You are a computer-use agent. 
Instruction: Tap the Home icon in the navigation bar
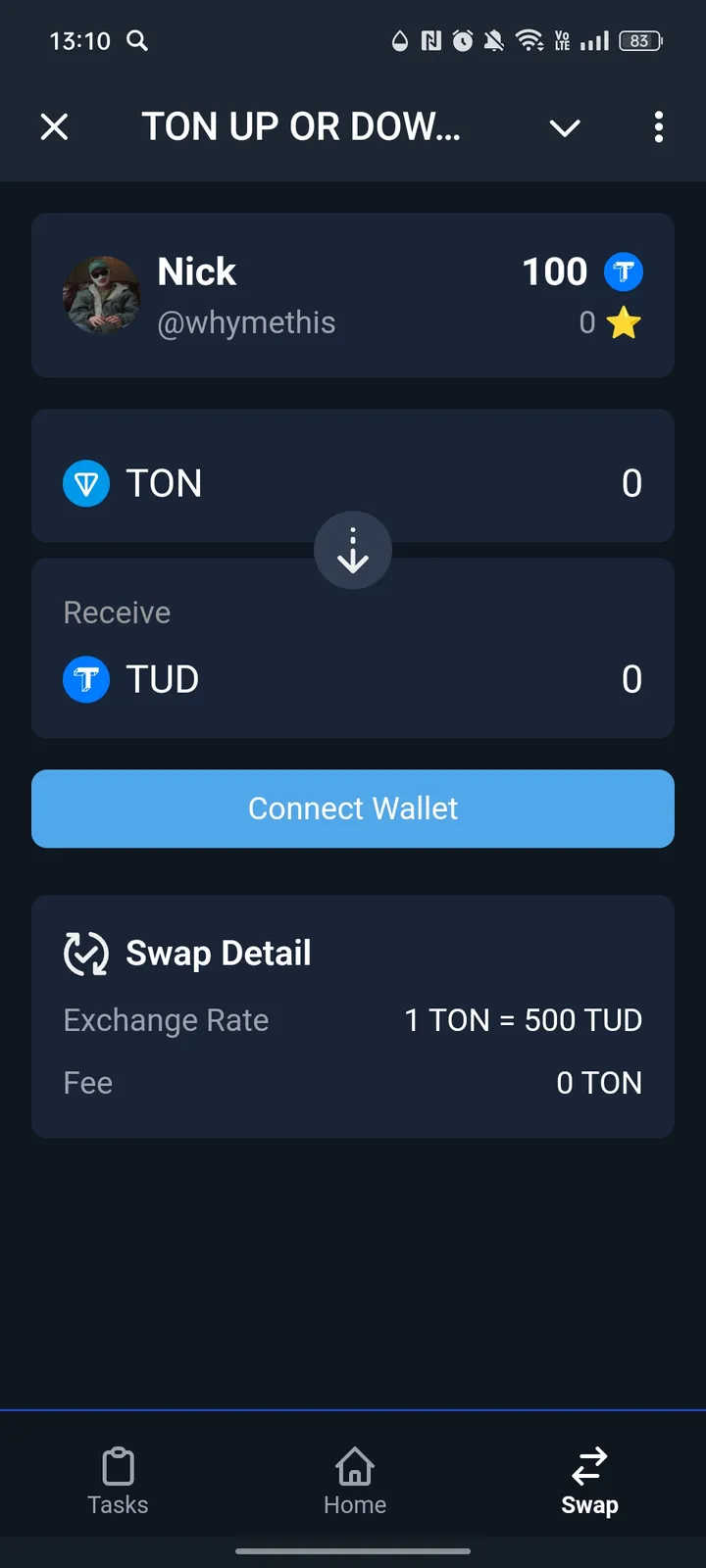tap(353, 1465)
